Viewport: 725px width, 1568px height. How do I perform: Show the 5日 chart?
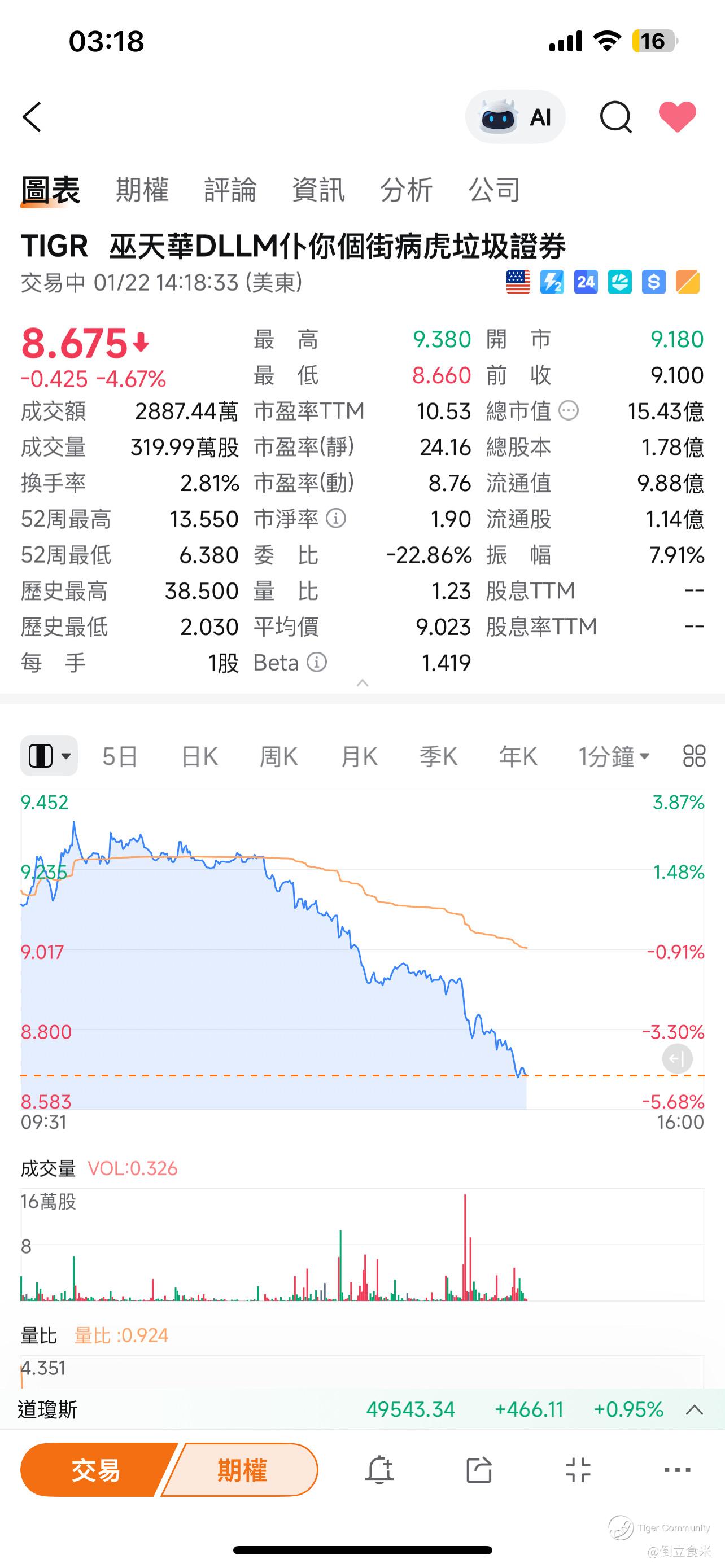click(120, 756)
